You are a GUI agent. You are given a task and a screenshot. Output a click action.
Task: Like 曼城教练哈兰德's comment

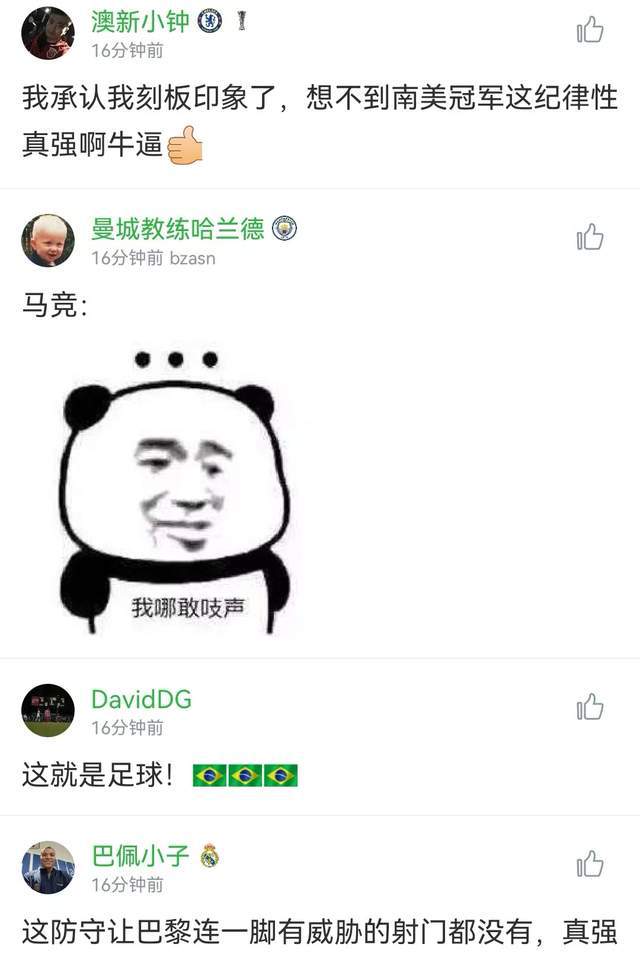590,237
